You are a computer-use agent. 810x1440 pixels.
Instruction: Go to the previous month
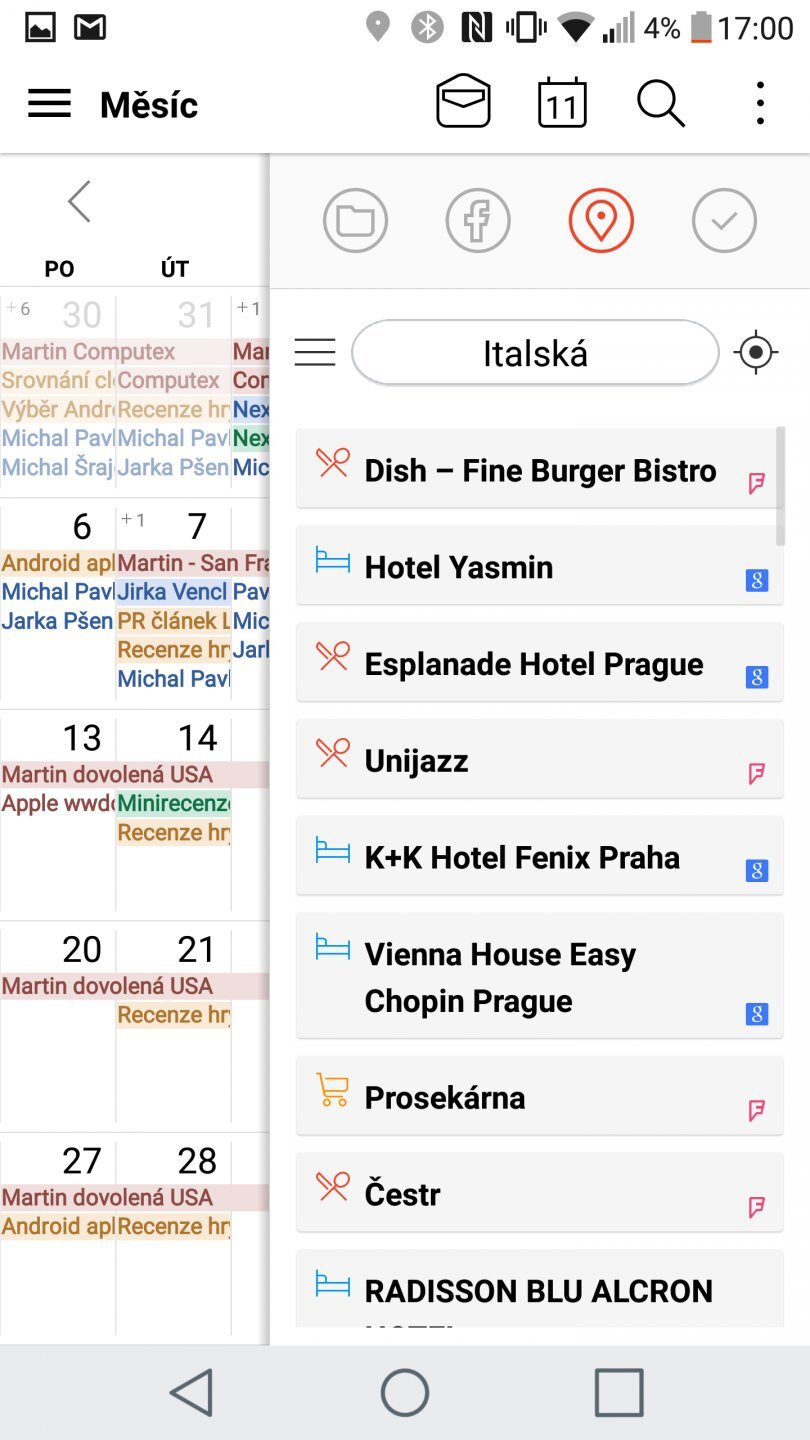point(80,201)
